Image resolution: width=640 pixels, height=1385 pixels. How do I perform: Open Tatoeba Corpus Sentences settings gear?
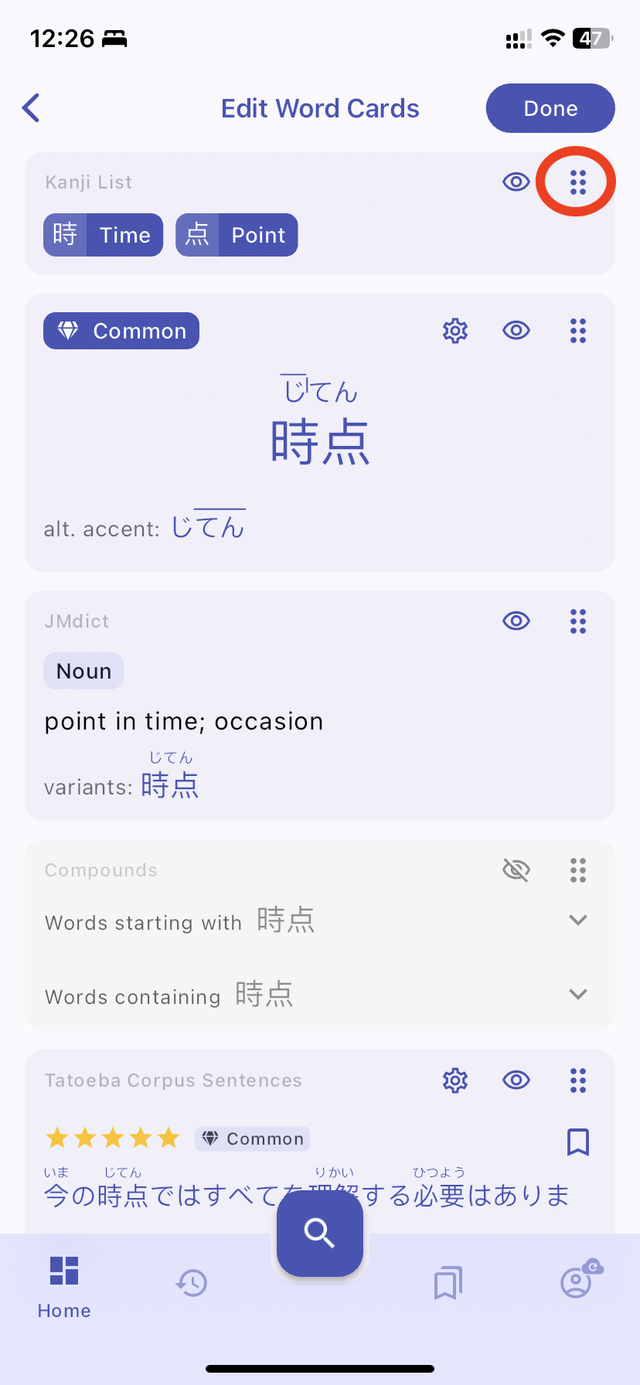coord(455,1080)
